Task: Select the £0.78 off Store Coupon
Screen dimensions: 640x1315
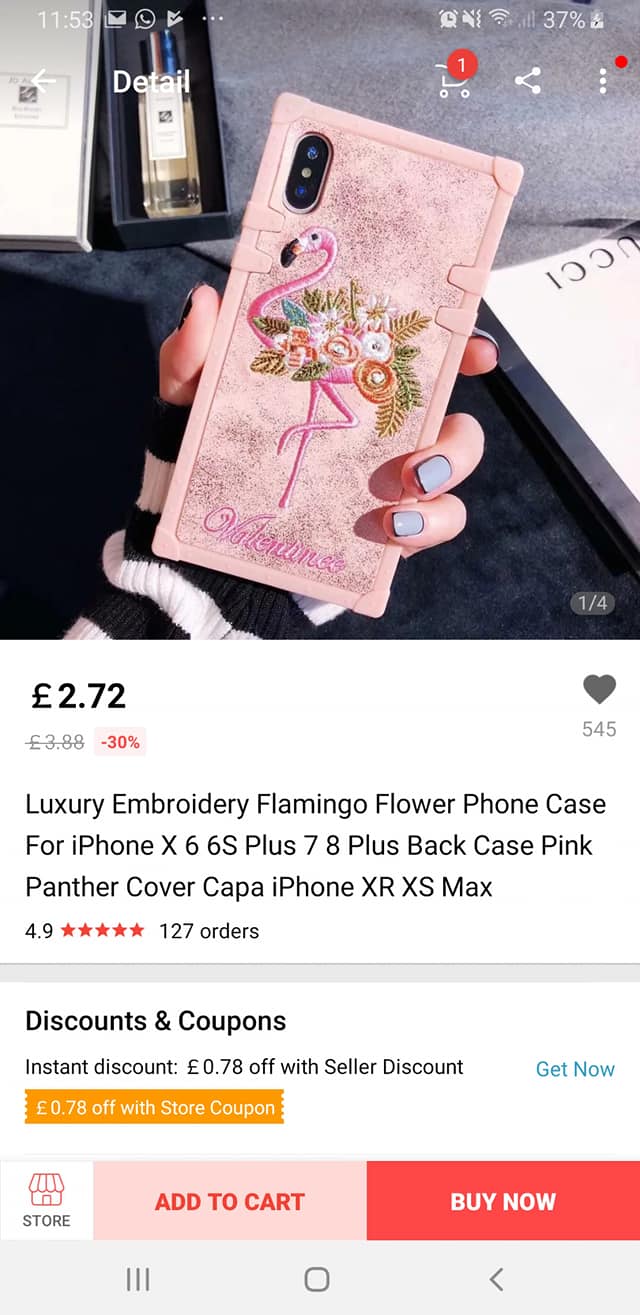Action: (155, 1107)
